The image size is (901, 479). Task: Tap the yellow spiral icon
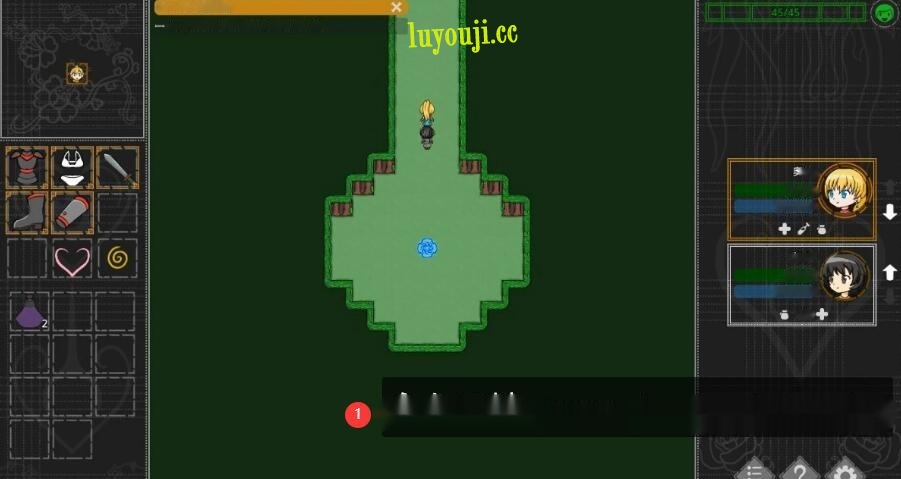[117, 259]
